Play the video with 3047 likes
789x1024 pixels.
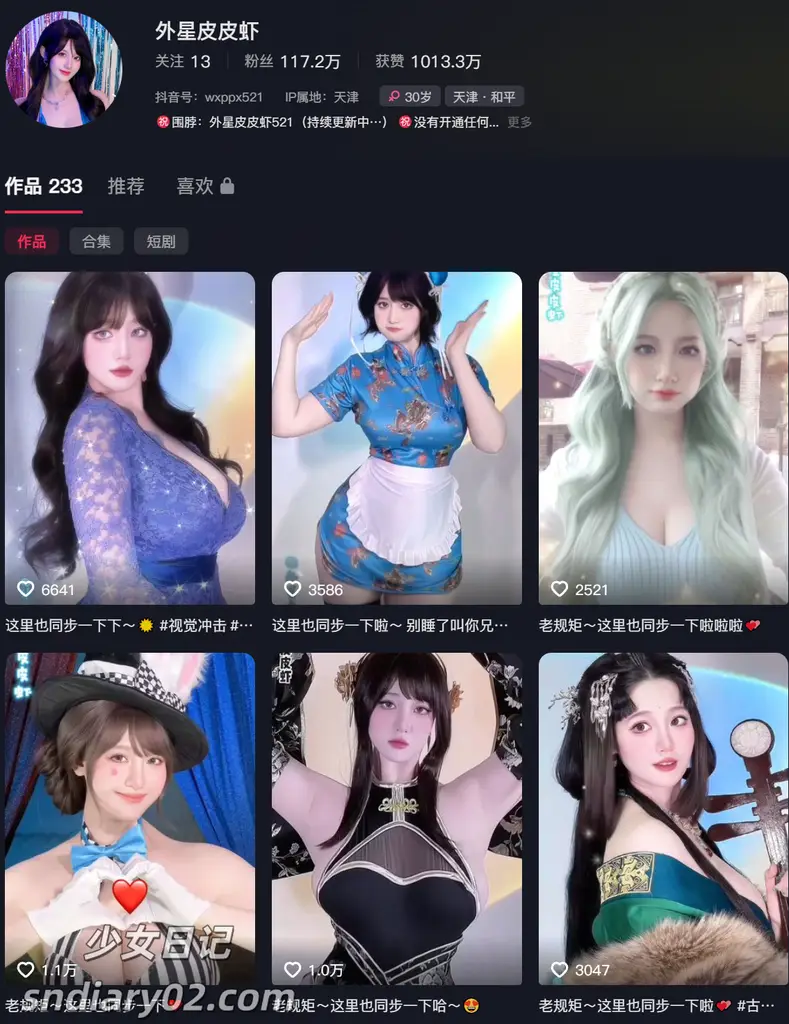click(663, 818)
